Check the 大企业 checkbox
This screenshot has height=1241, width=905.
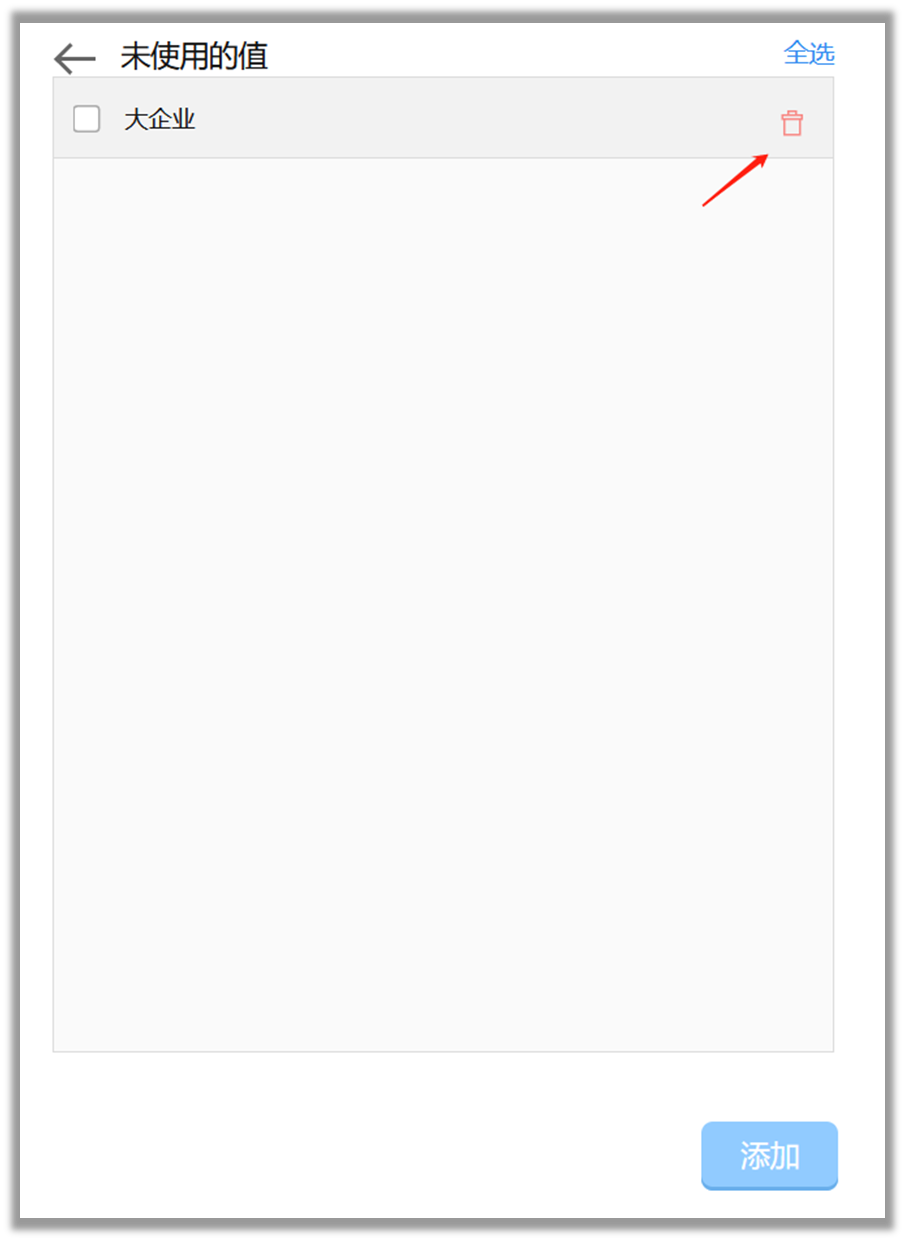click(x=87, y=119)
